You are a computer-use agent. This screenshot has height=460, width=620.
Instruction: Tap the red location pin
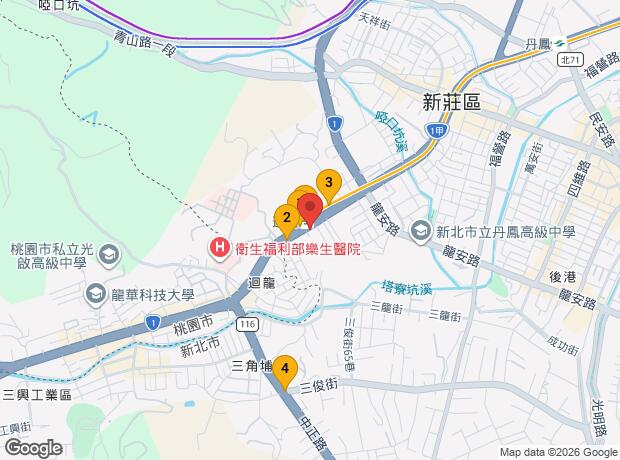click(310, 210)
